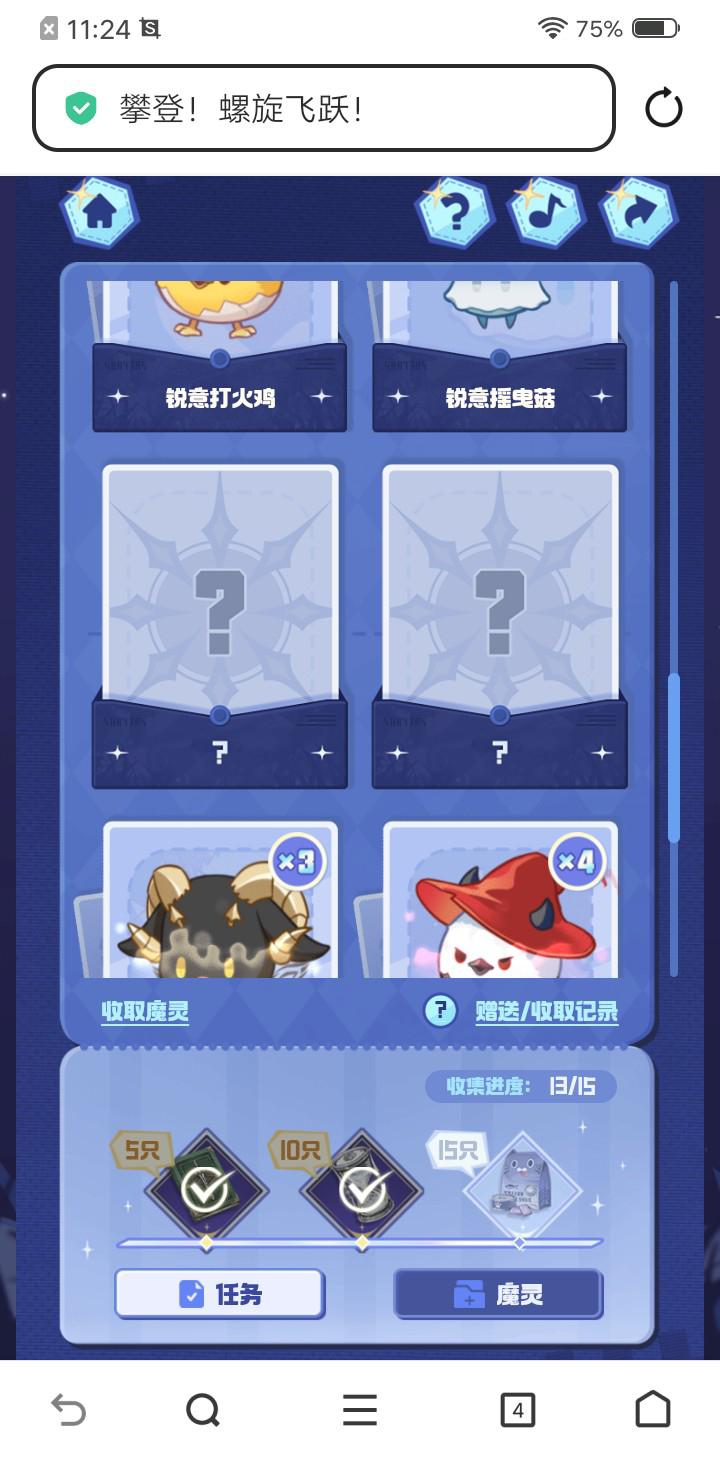
Task: Reload the page in the browser
Action: (x=663, y=108)
